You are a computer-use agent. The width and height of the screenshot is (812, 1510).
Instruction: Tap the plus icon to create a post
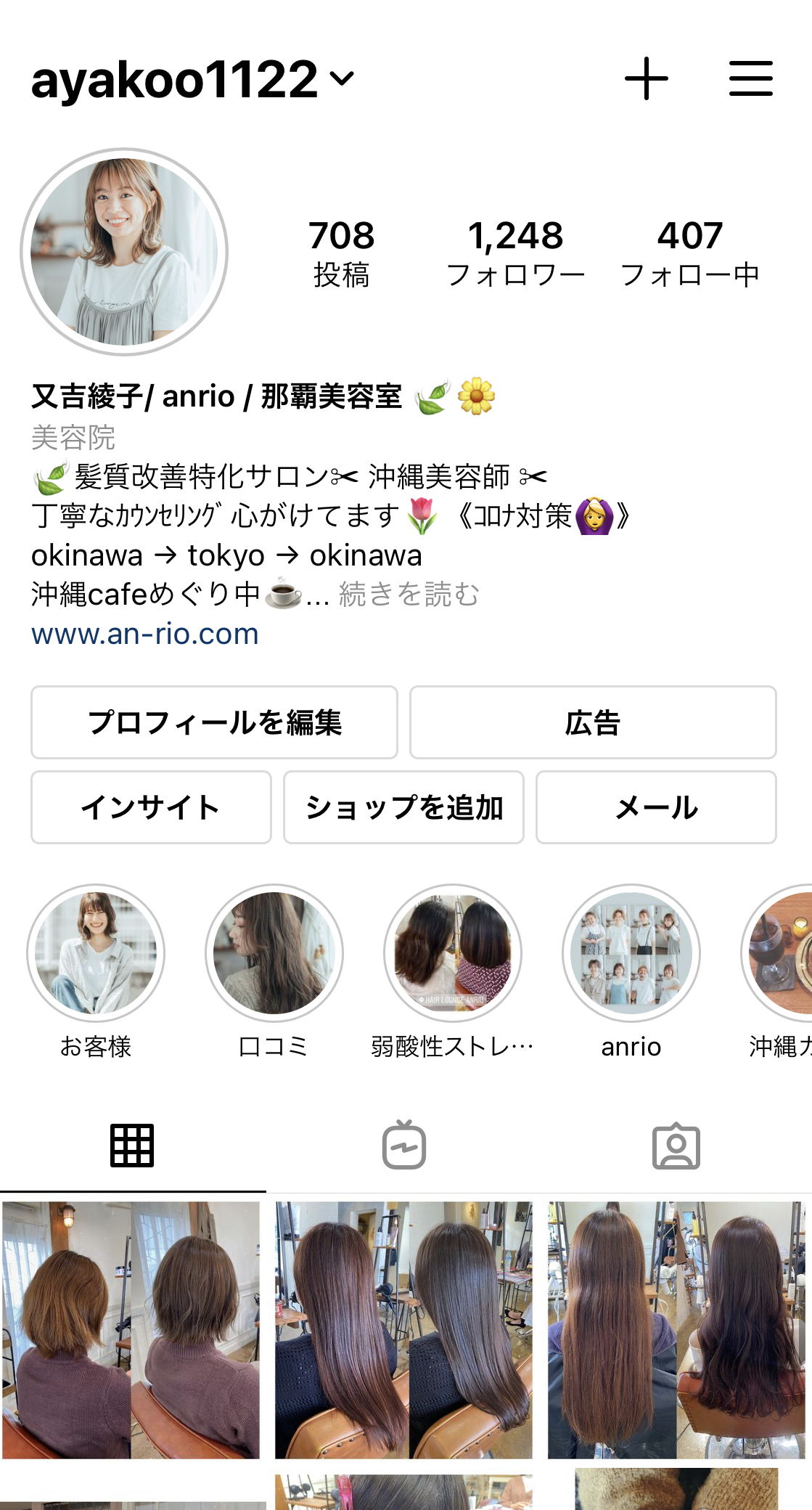pos(646,78)
